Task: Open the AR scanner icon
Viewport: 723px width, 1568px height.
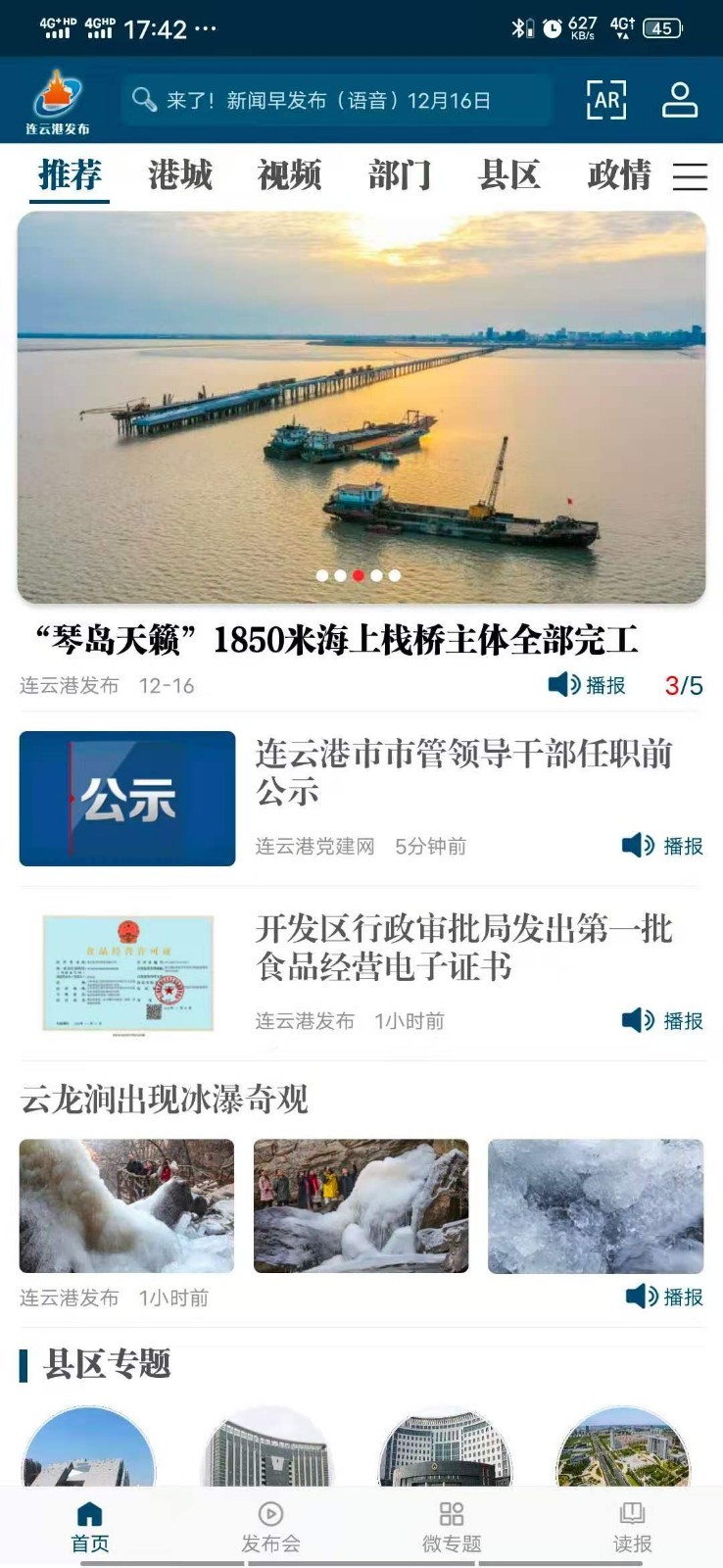Action: click(605, 100)
